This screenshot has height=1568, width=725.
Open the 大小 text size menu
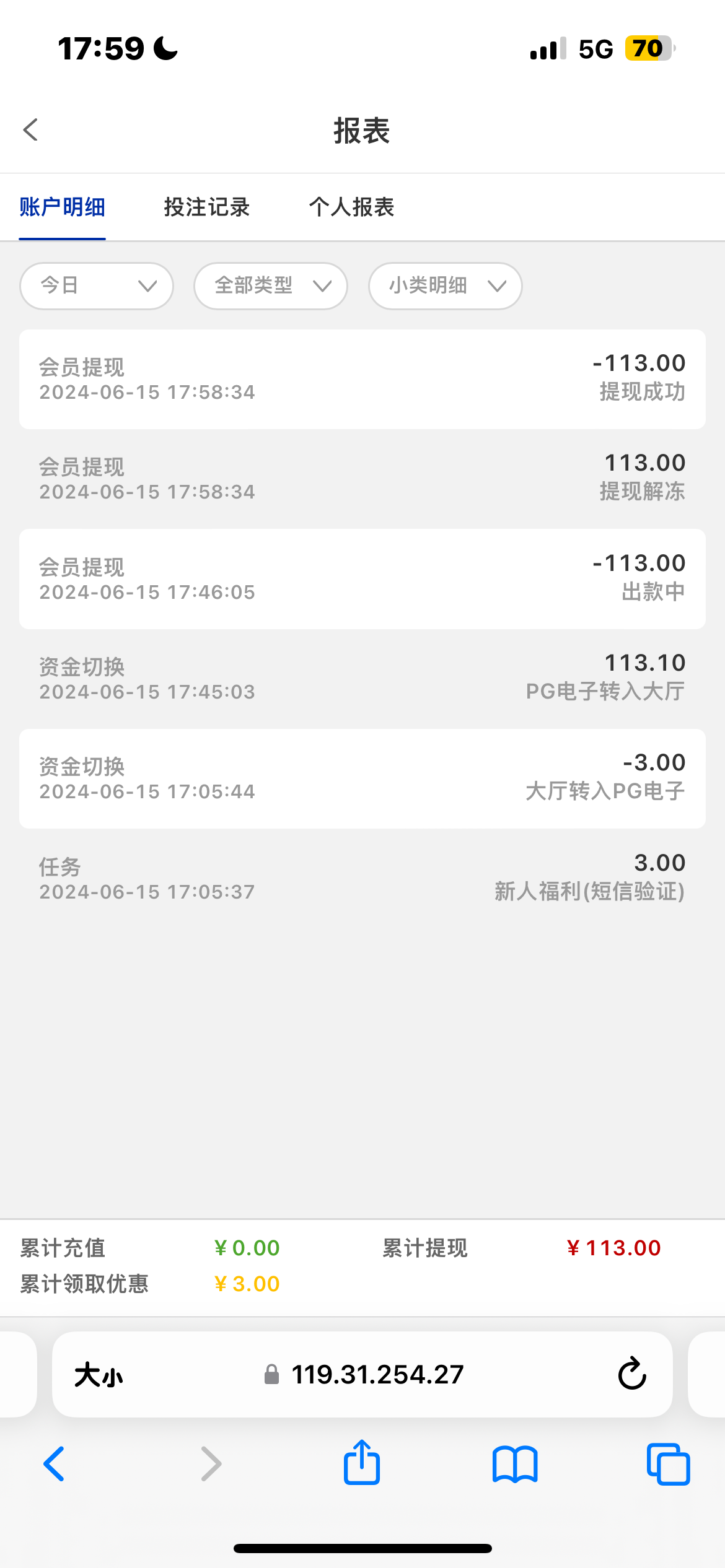[99, 1375]
